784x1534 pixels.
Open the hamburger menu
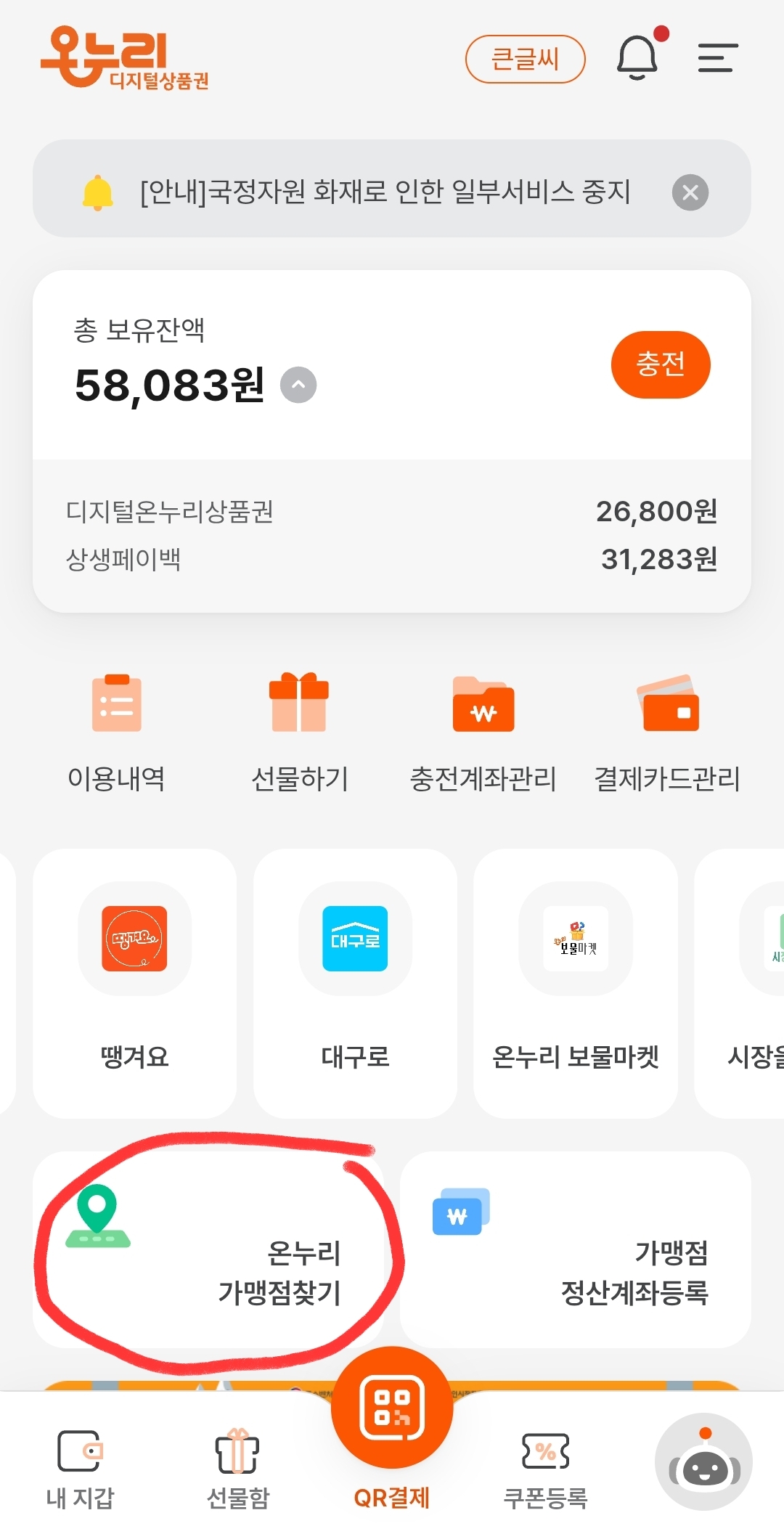[716, 58]
